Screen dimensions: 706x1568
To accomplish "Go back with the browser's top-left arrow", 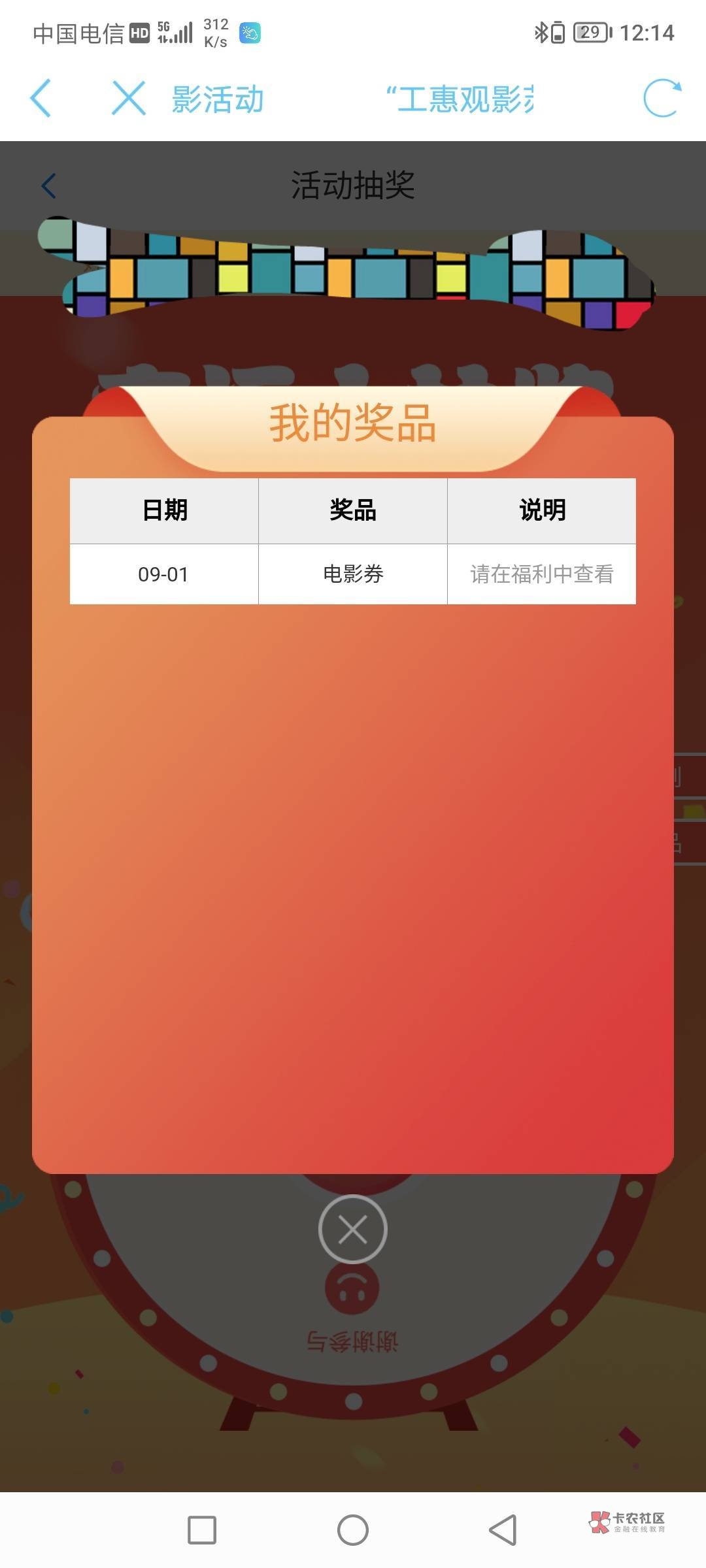I will point(41,98).
